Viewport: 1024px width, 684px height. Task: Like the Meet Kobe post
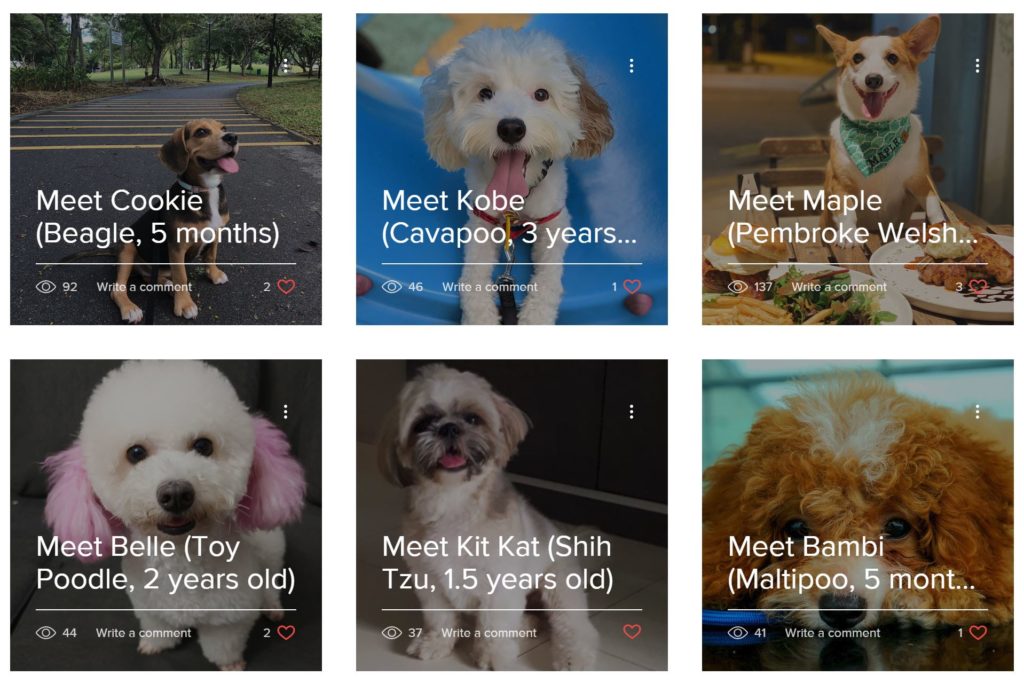pyautogui.click(x=632, y=287)
